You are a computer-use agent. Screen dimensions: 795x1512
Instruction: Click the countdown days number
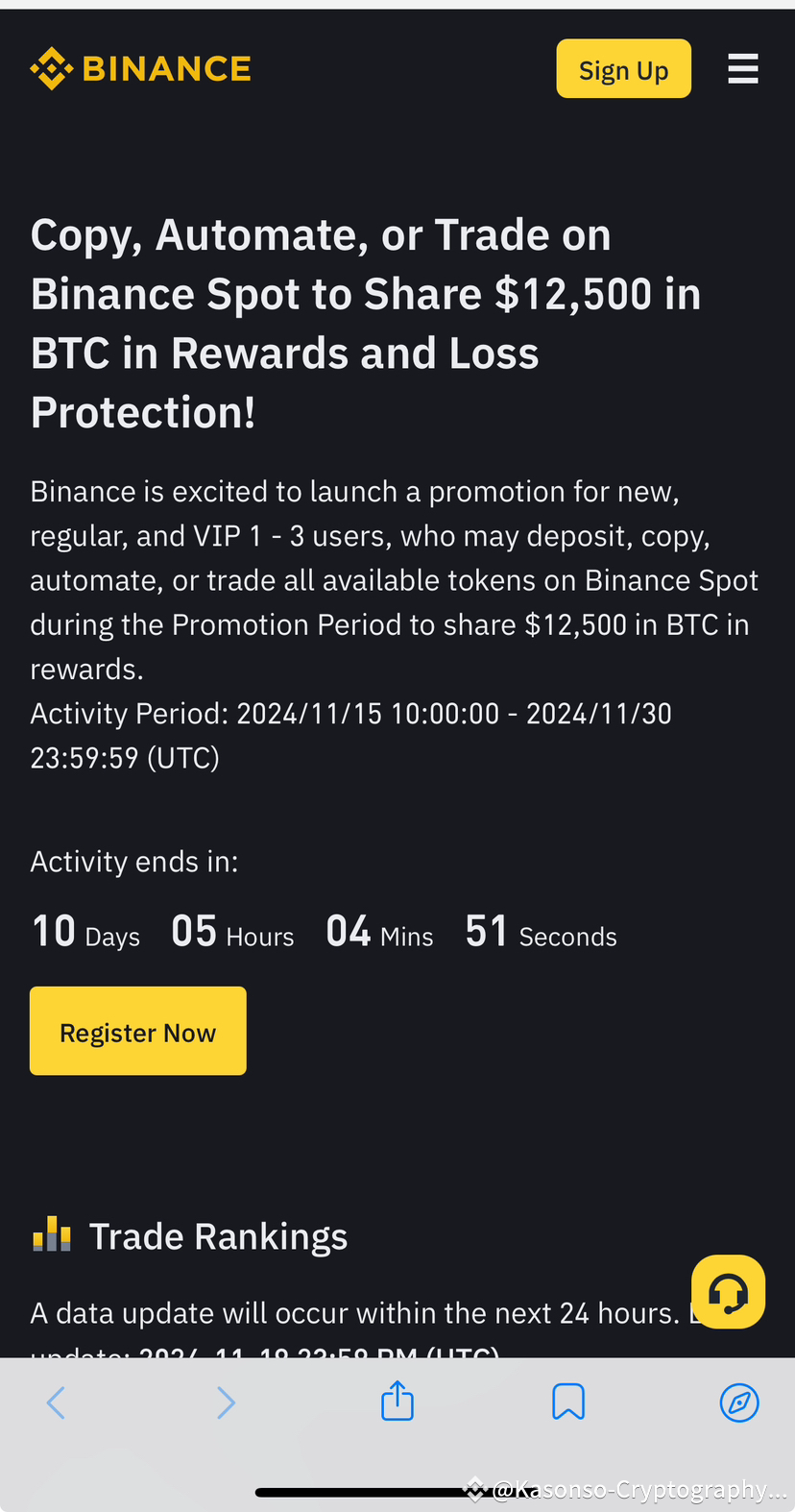[53, 928]
